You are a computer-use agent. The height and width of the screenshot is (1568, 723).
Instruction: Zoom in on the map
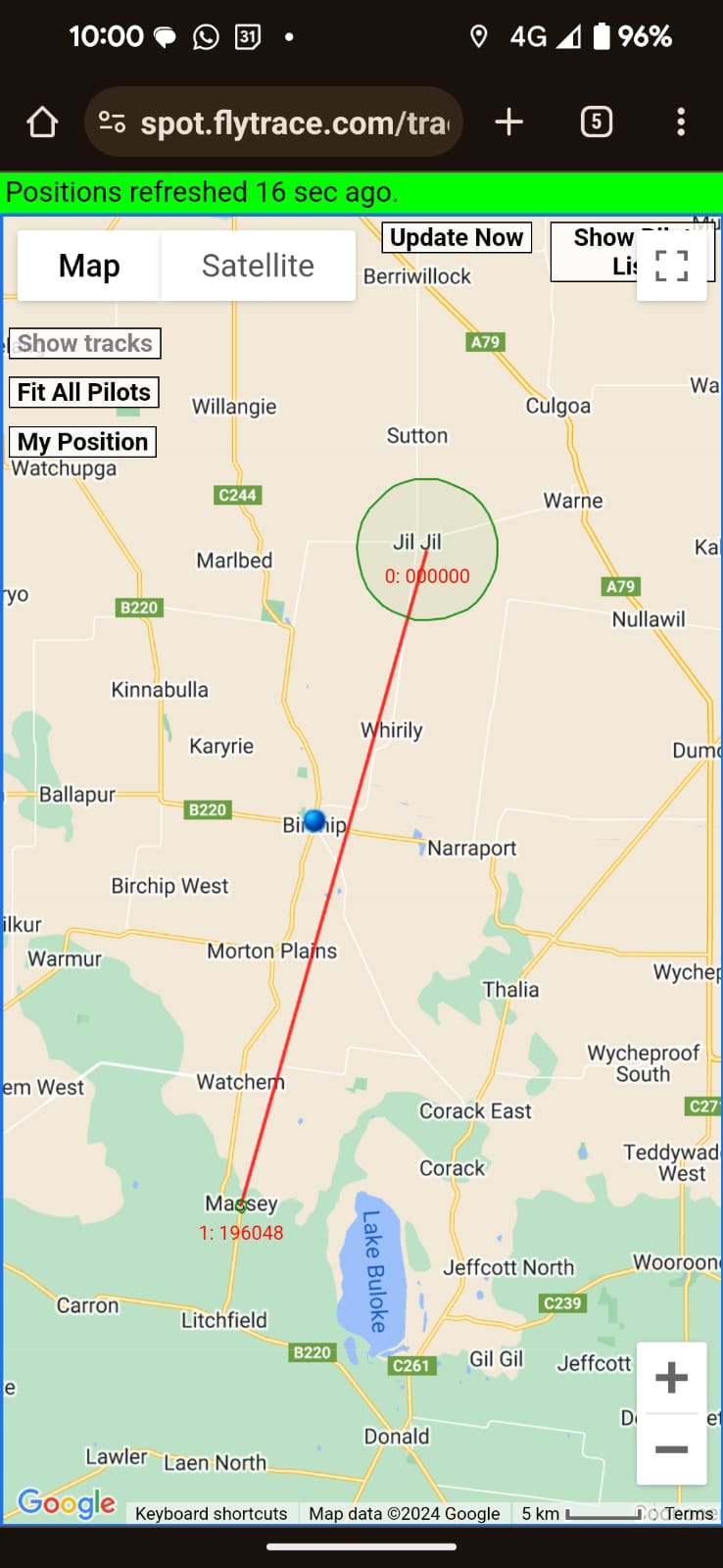pyautogui.click(x=671, y=1378)
